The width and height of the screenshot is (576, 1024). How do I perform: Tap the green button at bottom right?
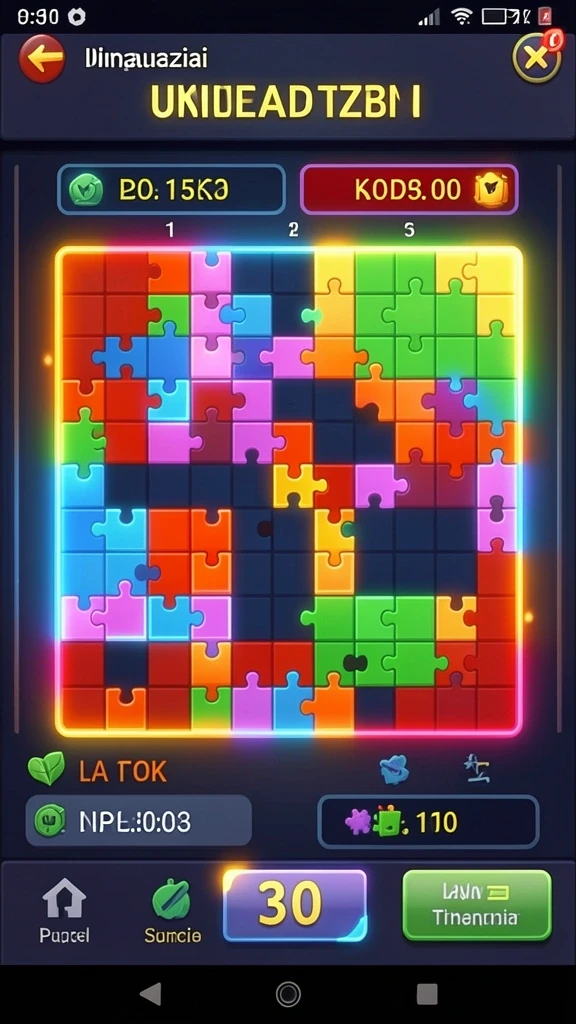477,905
